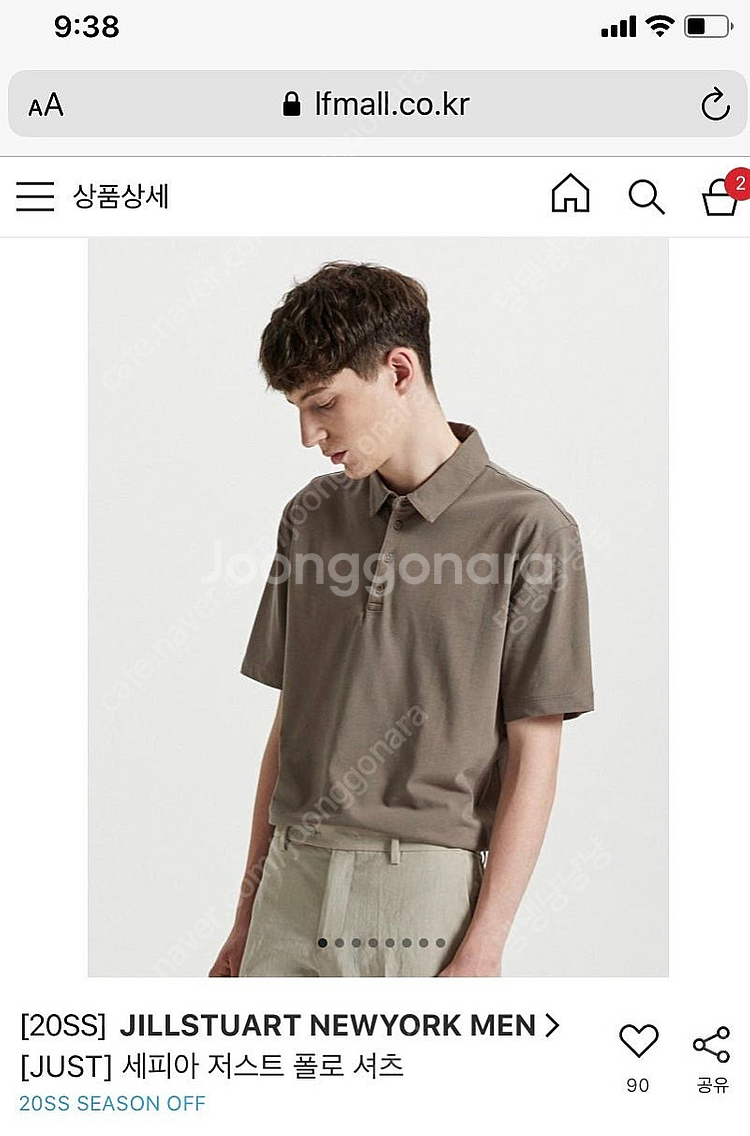Open the 상품상세 menu item
This screenshot has height=1136, width=750.
point(117,198)
